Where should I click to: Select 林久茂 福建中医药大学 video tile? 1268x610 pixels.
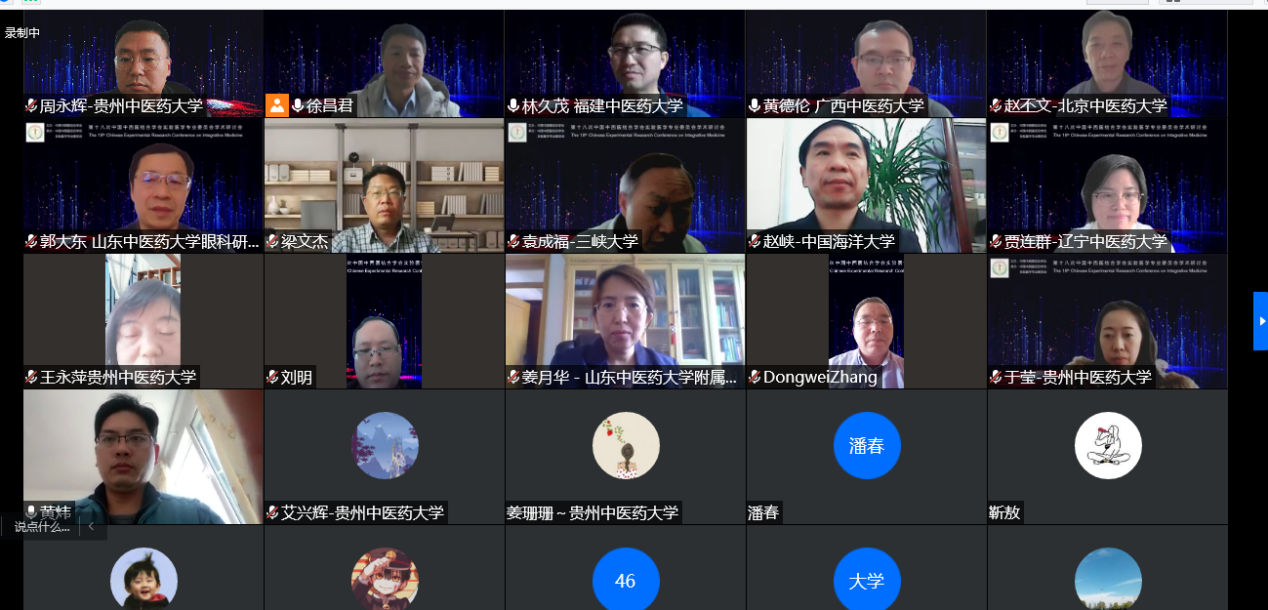point(625,63)
